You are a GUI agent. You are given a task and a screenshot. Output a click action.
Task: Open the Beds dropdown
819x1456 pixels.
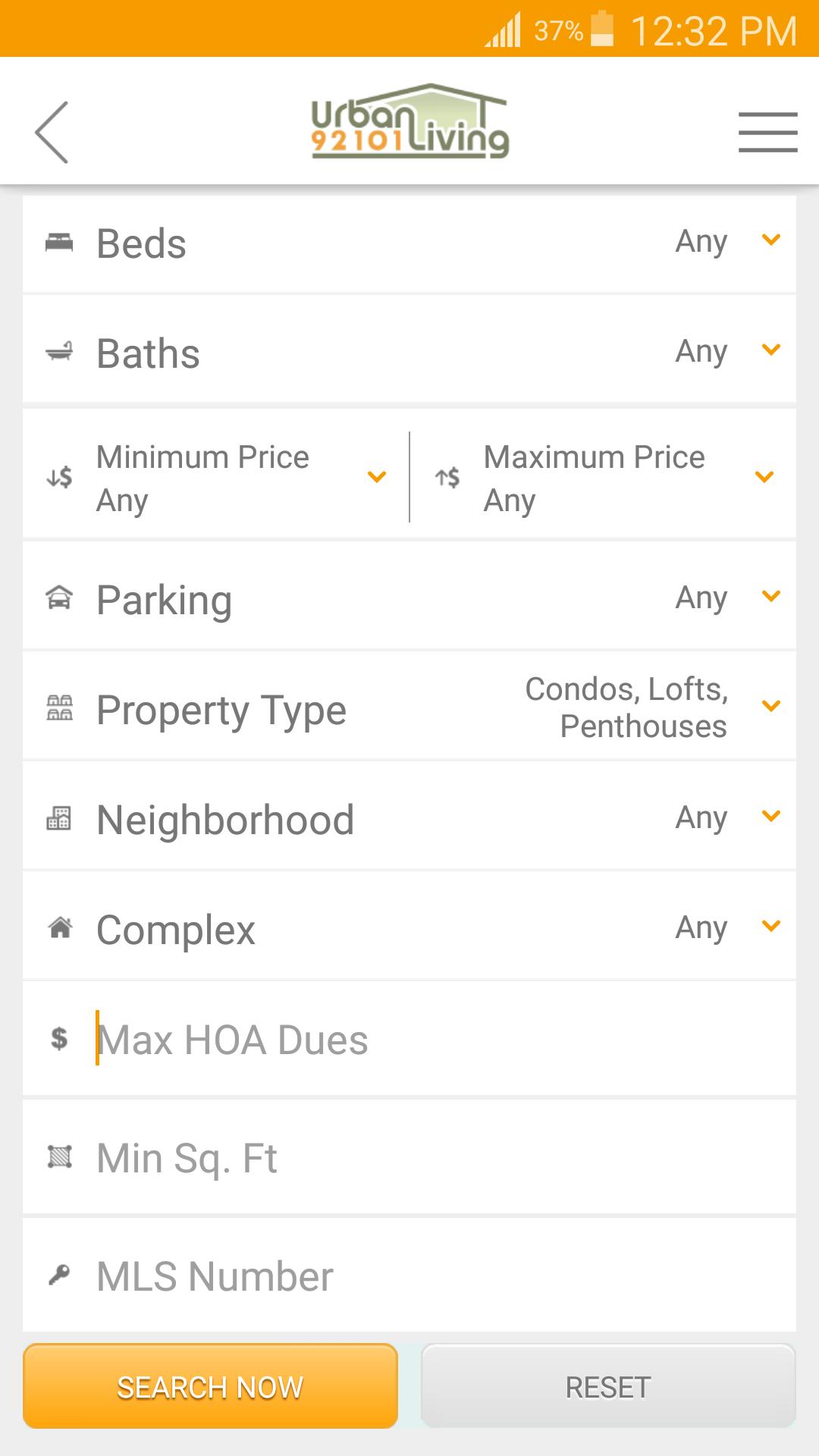click(771, 241)
